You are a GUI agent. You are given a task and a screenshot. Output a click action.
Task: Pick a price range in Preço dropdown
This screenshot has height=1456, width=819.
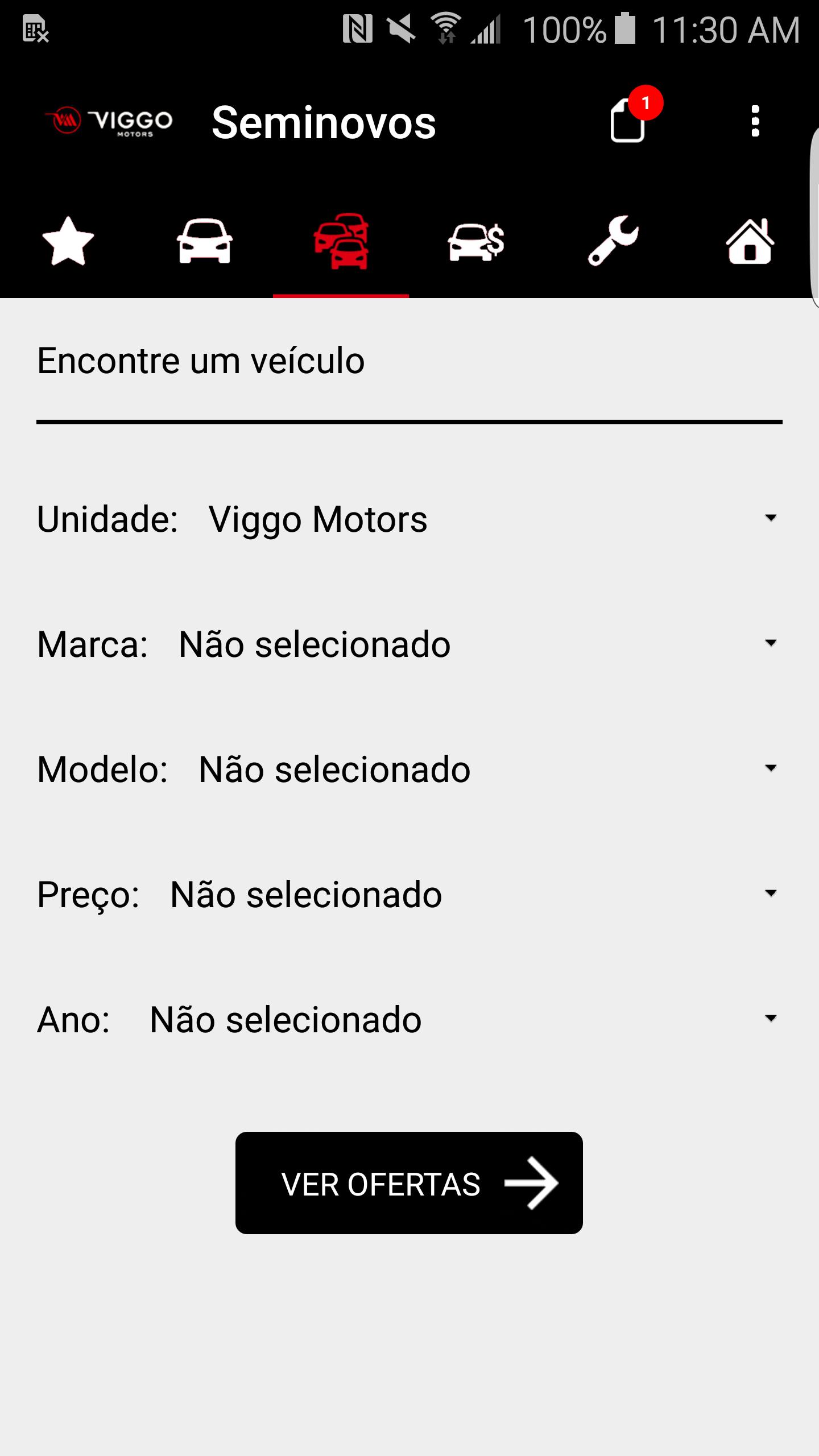coord(409,894)
